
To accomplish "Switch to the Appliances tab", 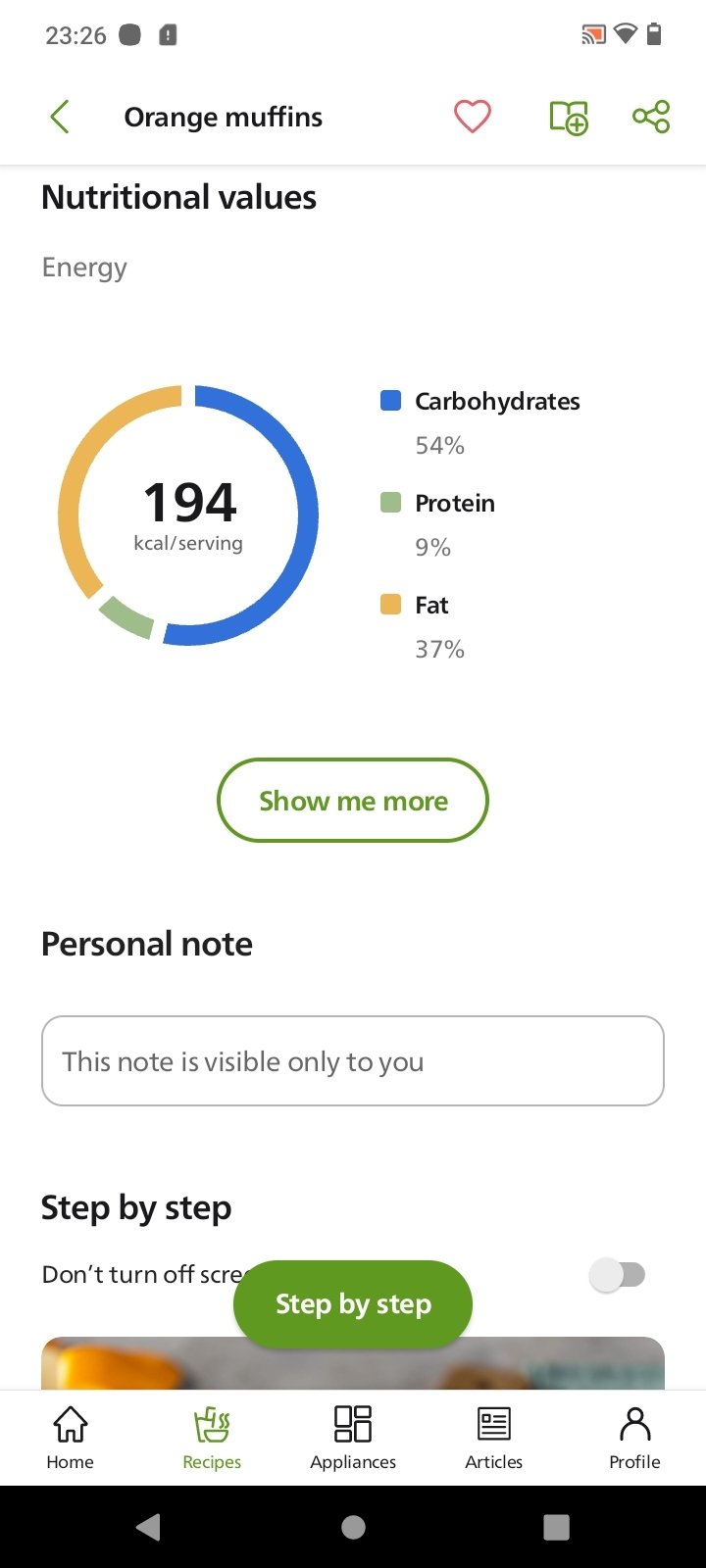I will (353, 1438).
